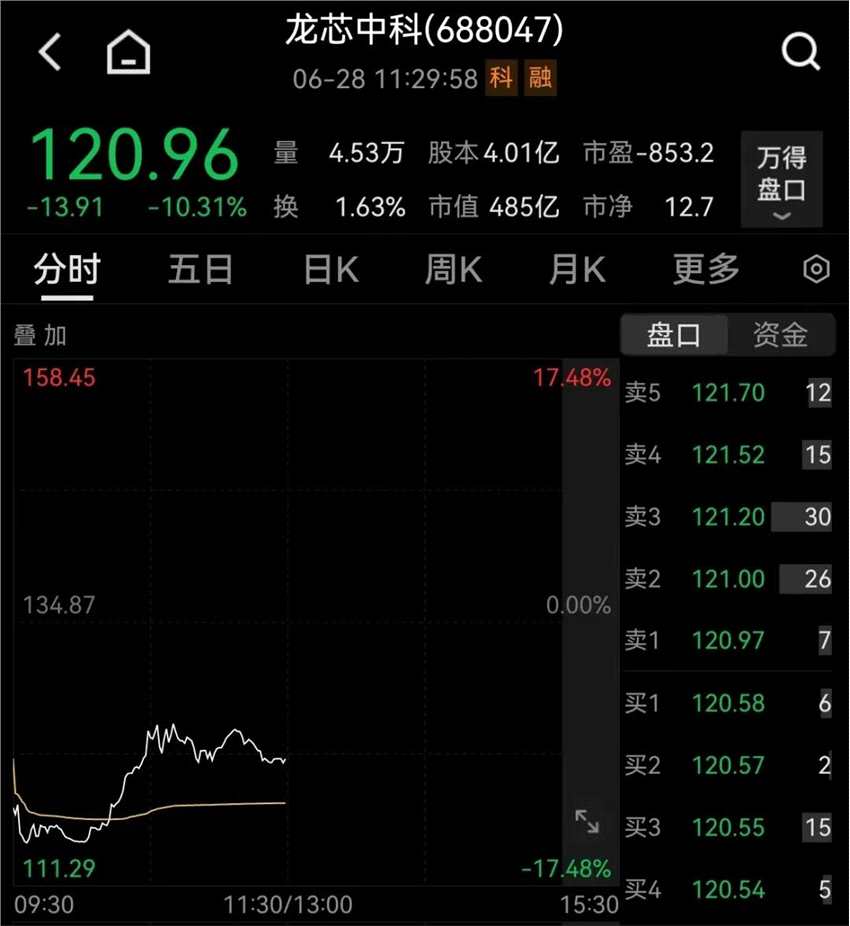
Task: Expand the 万得盘口 dropdown
Action: click(x=781, y=180)
